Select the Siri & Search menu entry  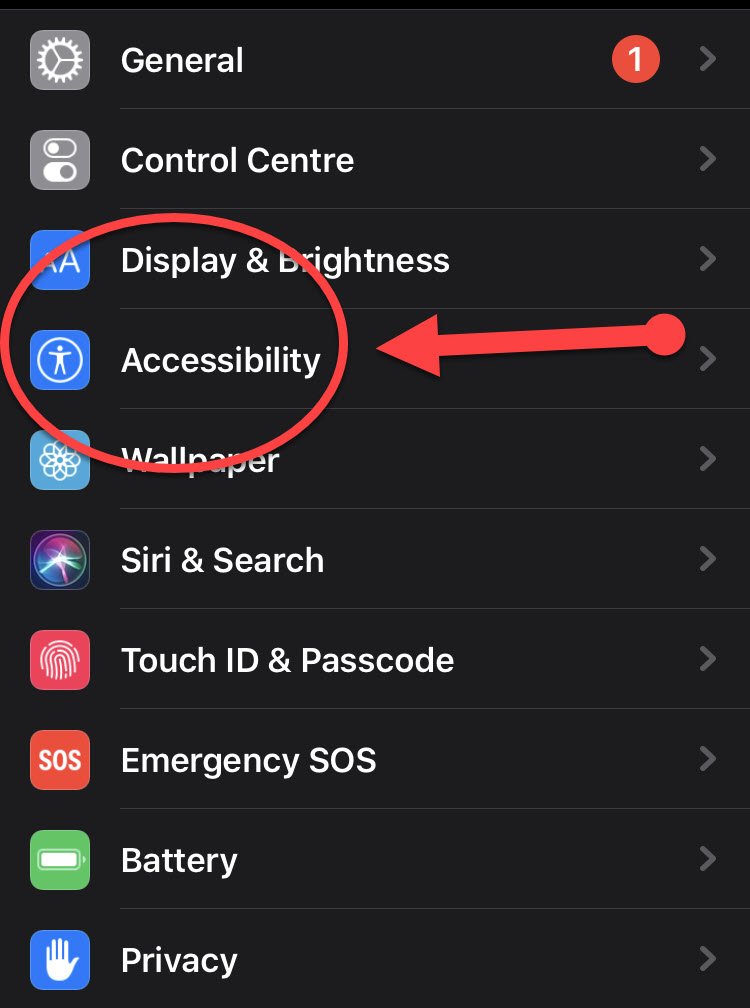point(222,560)
